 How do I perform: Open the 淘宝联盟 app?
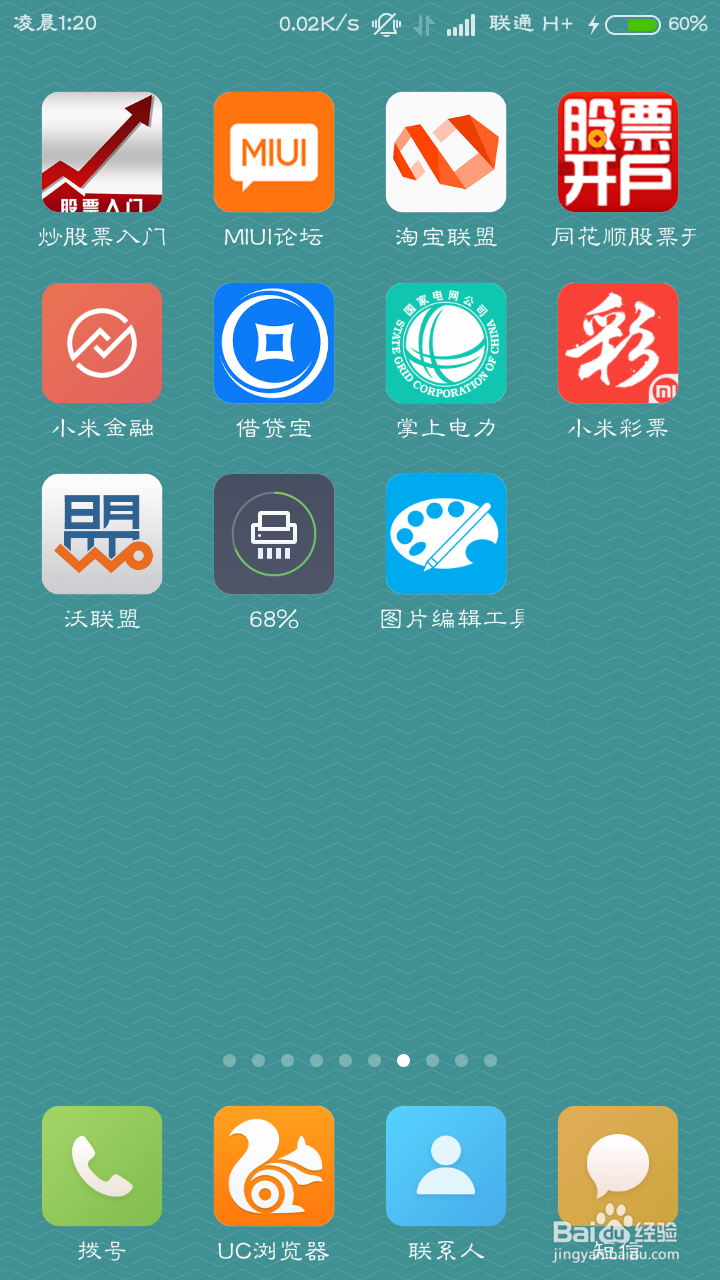point(445,152)
